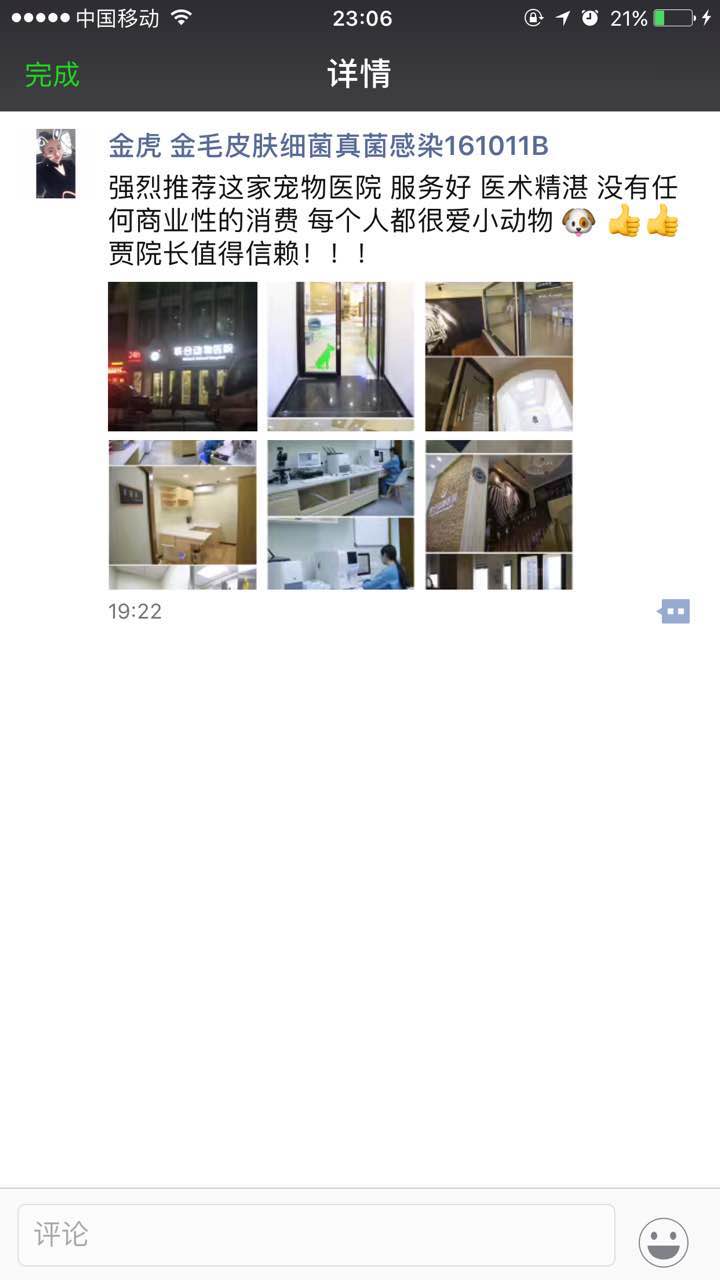This screenshot has width=720, height=1280.
Task: Open the like and comment bubble icon
Action: [675, 611]
